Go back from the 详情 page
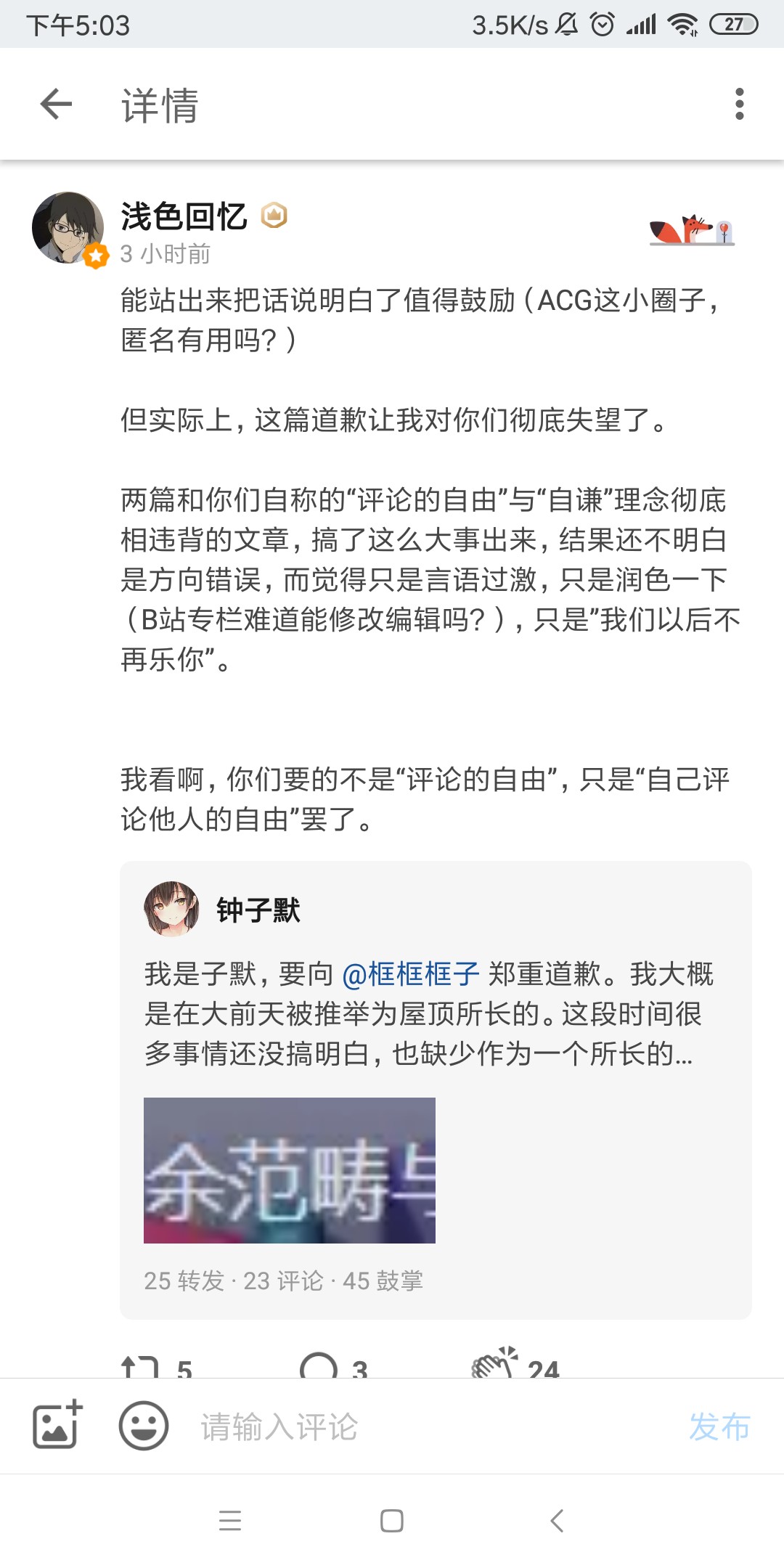 (x=56, y=105)
